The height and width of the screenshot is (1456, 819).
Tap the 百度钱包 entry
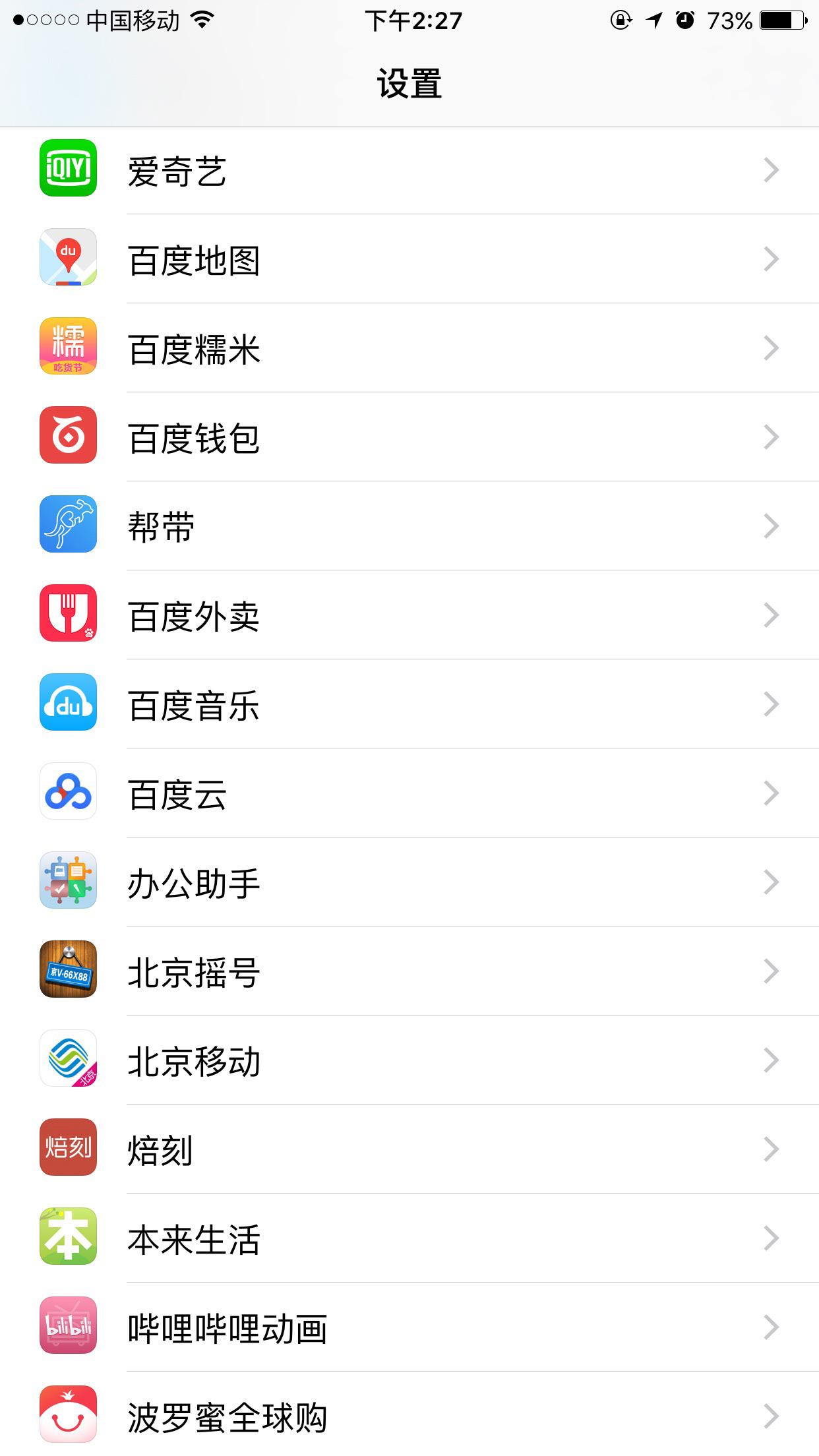click(409, 437)
